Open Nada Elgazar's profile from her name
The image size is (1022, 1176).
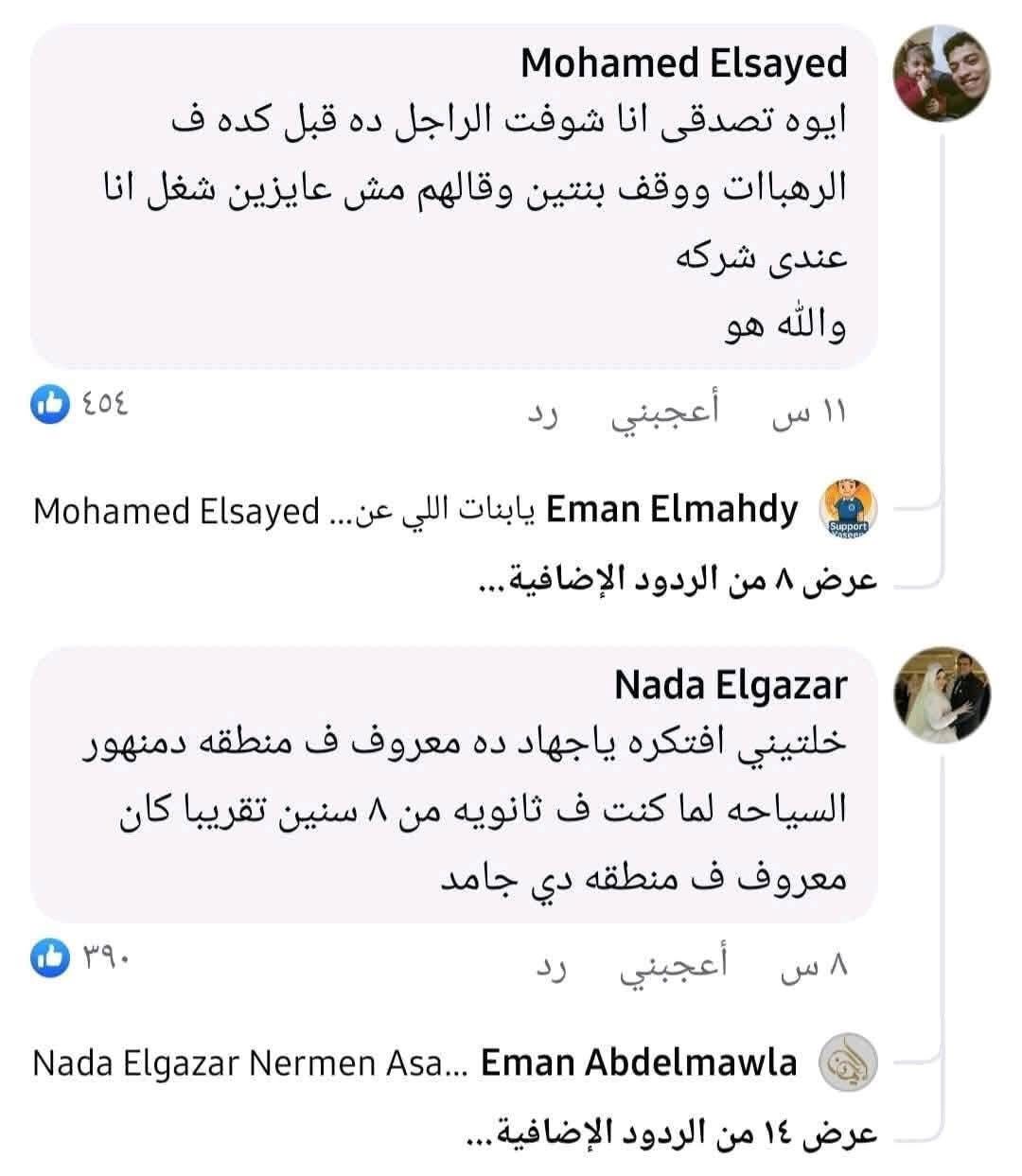pyautogui.click(x=730, y=685)
